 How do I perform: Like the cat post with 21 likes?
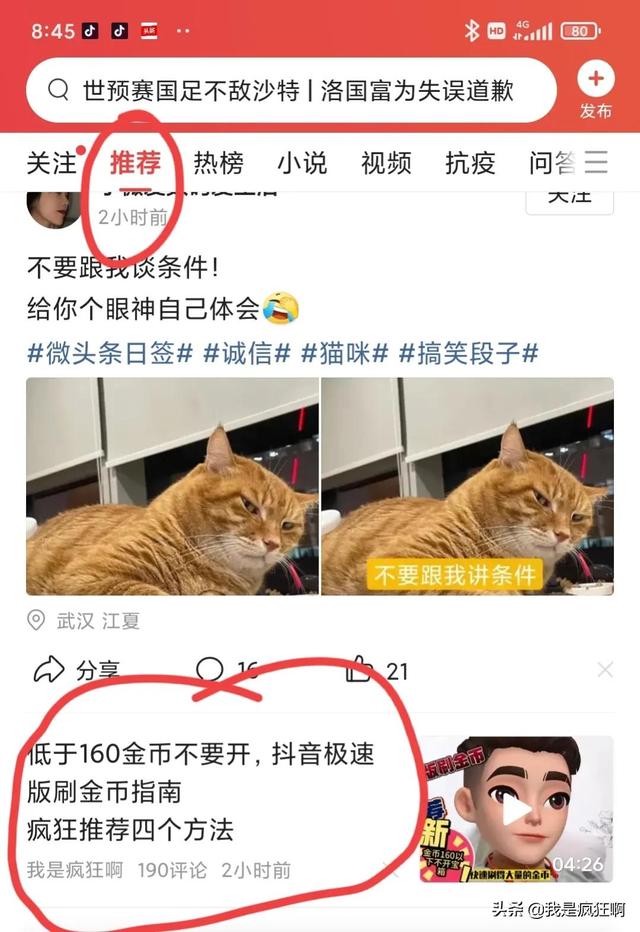click(376, 670)
